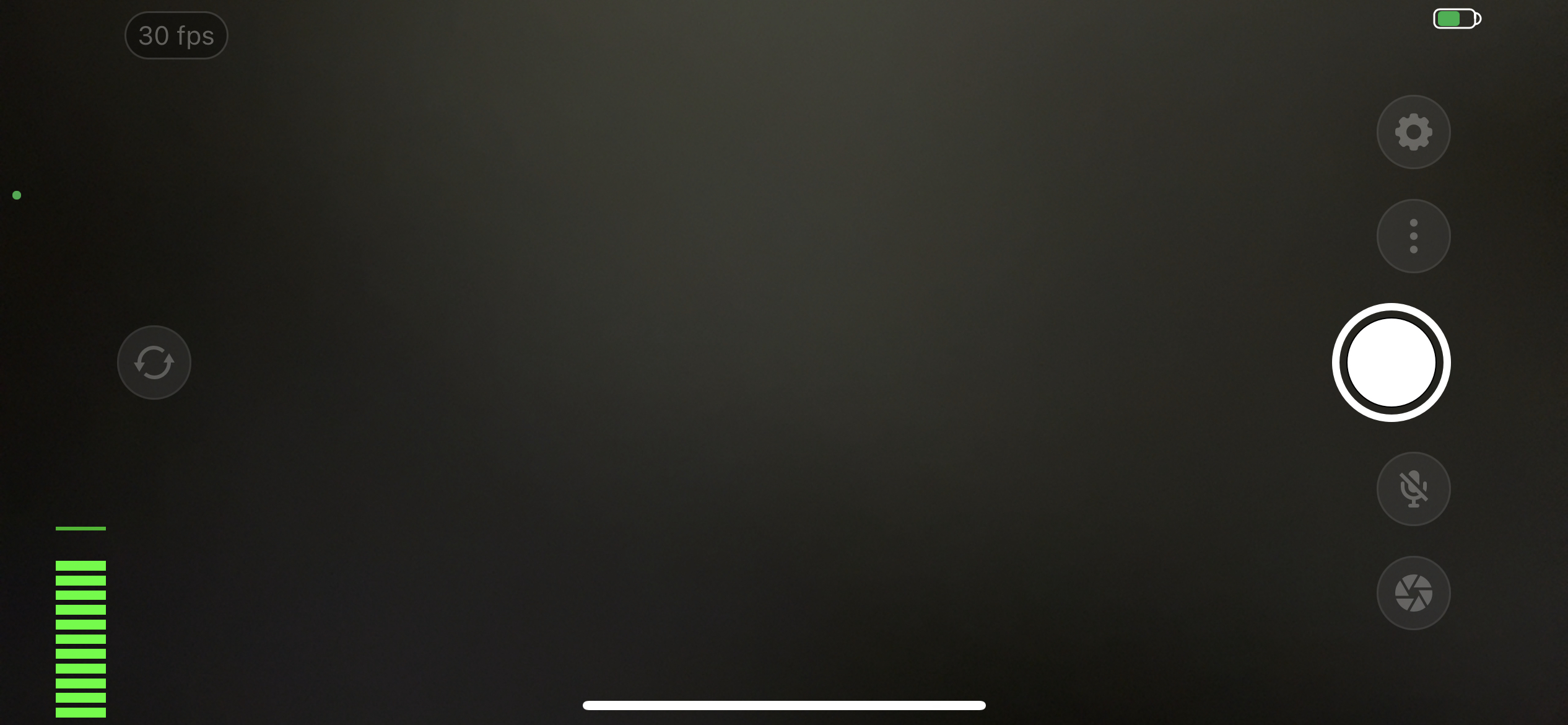Open the three-dot more options menu

(x=1413, y=236)
